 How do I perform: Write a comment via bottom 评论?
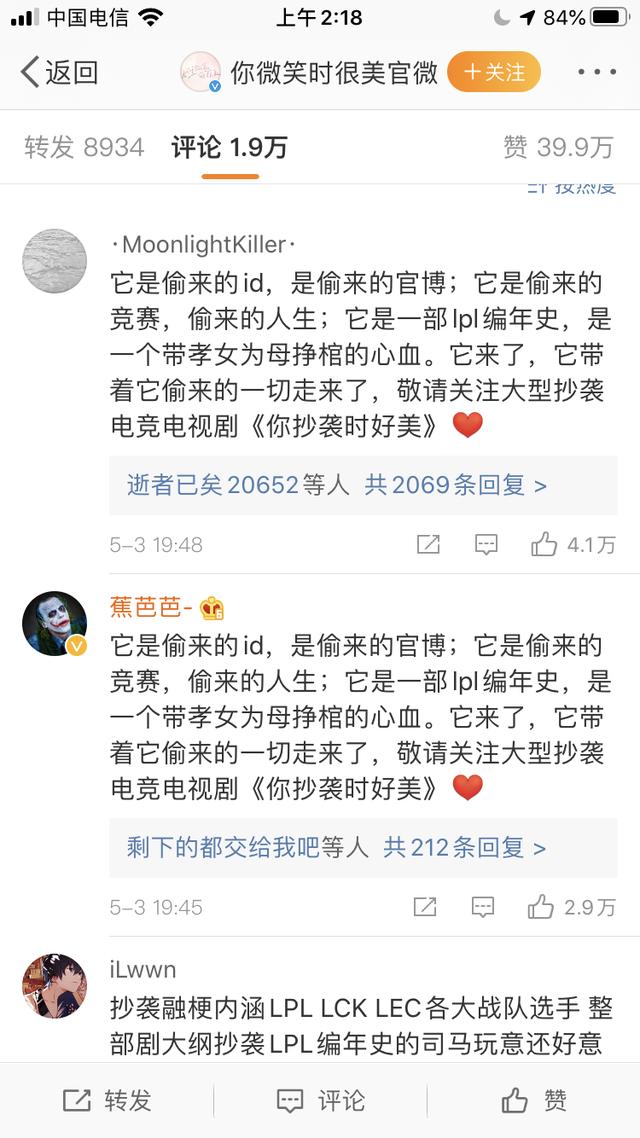[x=320, y=1101]
